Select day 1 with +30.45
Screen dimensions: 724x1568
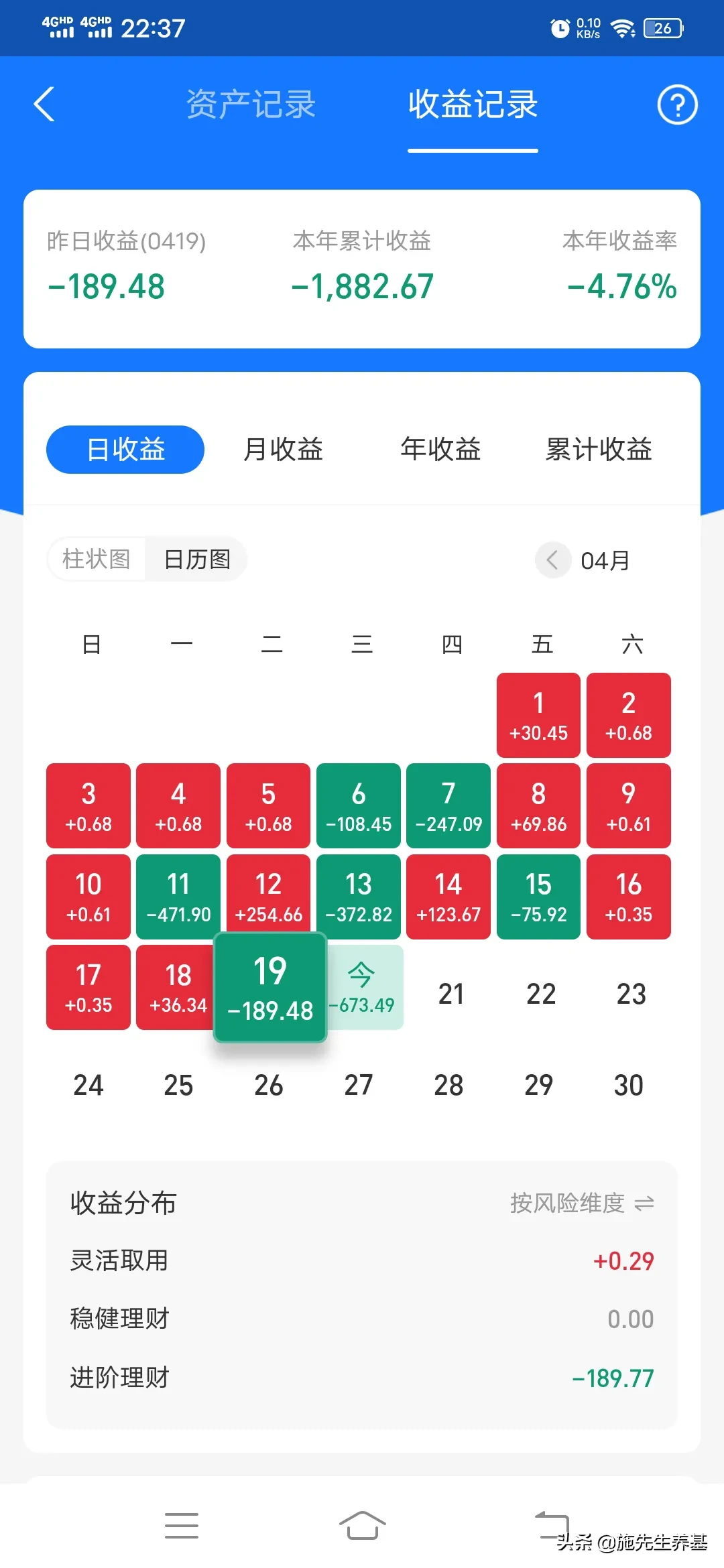click(x=538, y=715)
